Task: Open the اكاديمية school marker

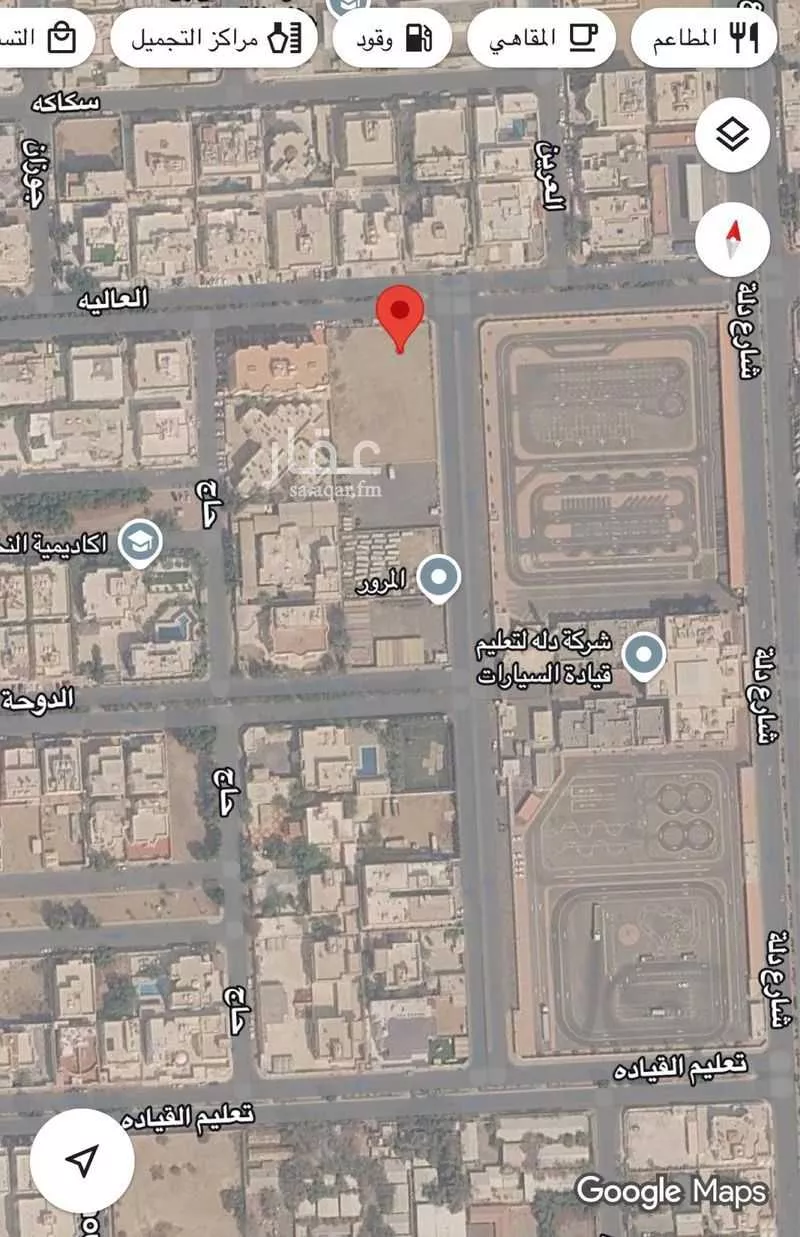Action: click(140, 543)
